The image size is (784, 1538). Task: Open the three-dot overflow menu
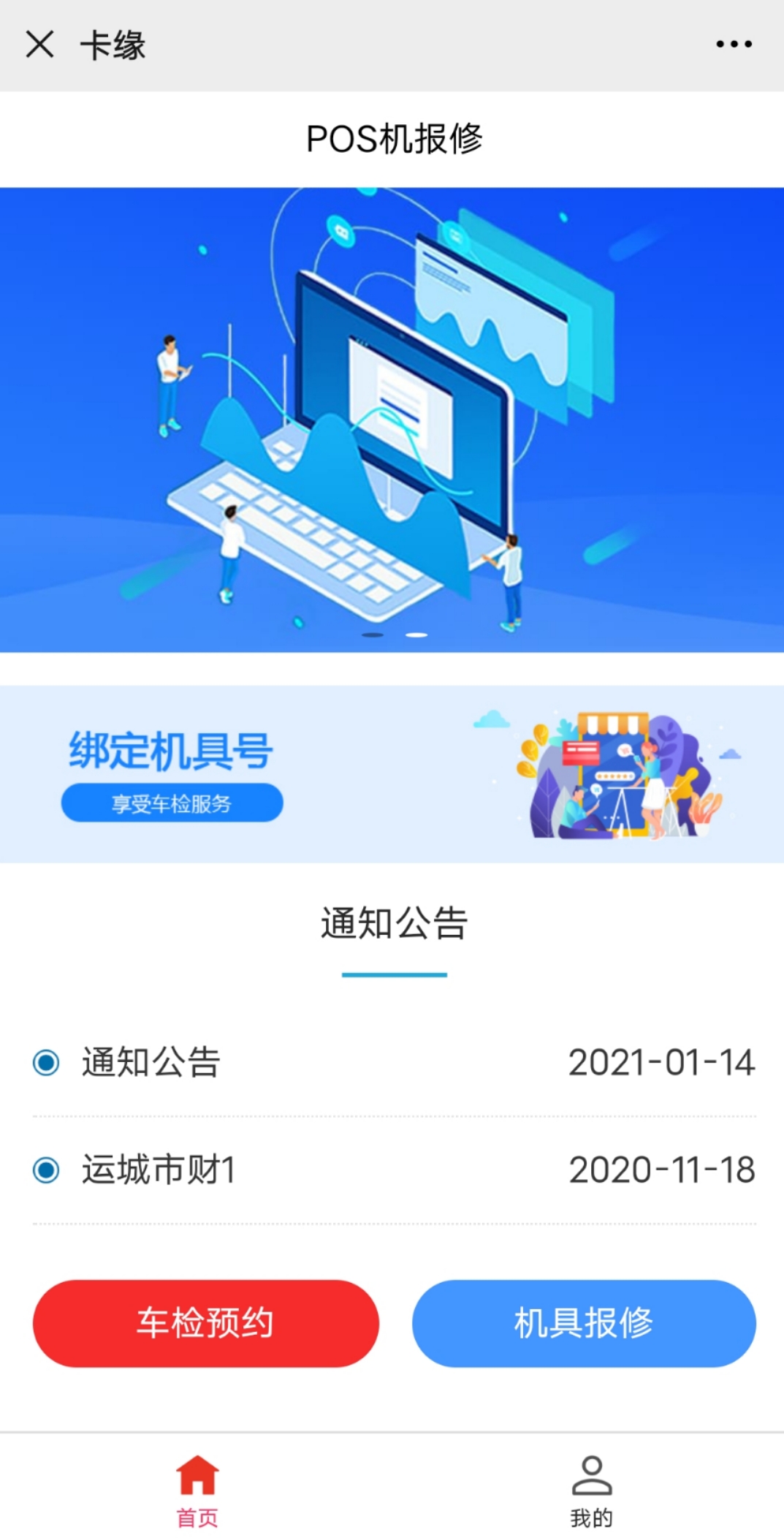pyautogui.click(x=734, y=45)
